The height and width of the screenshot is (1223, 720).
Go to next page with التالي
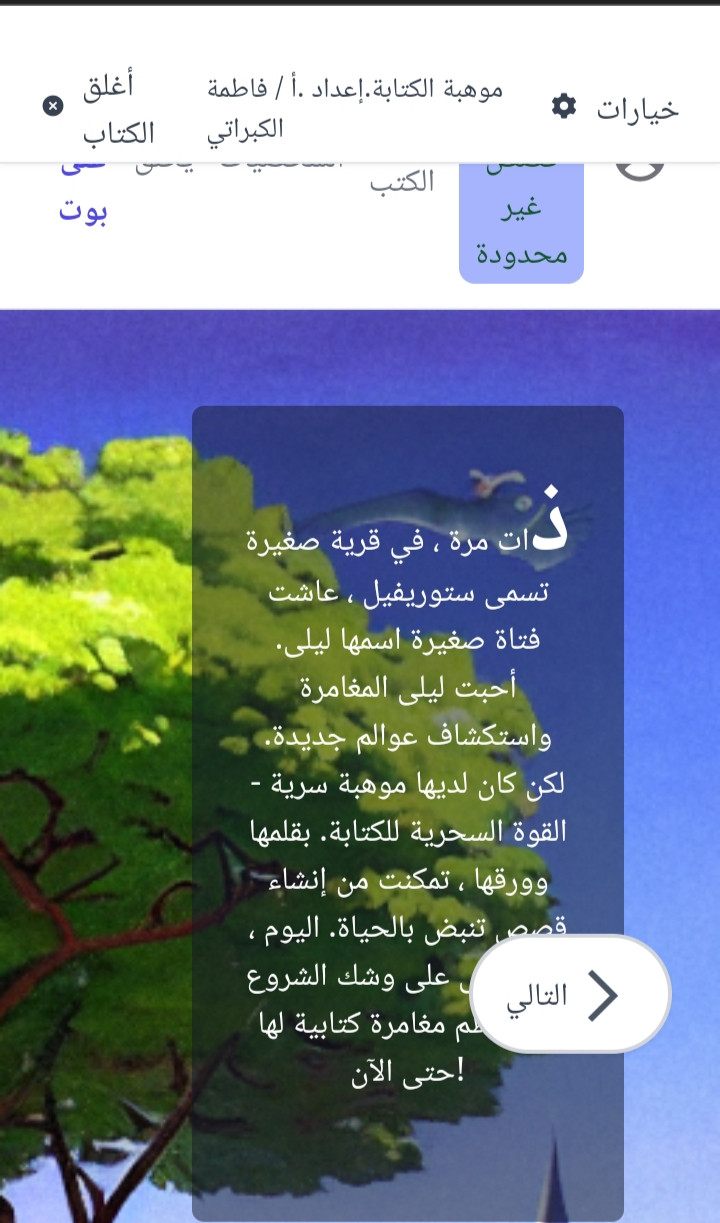[570, 993]
